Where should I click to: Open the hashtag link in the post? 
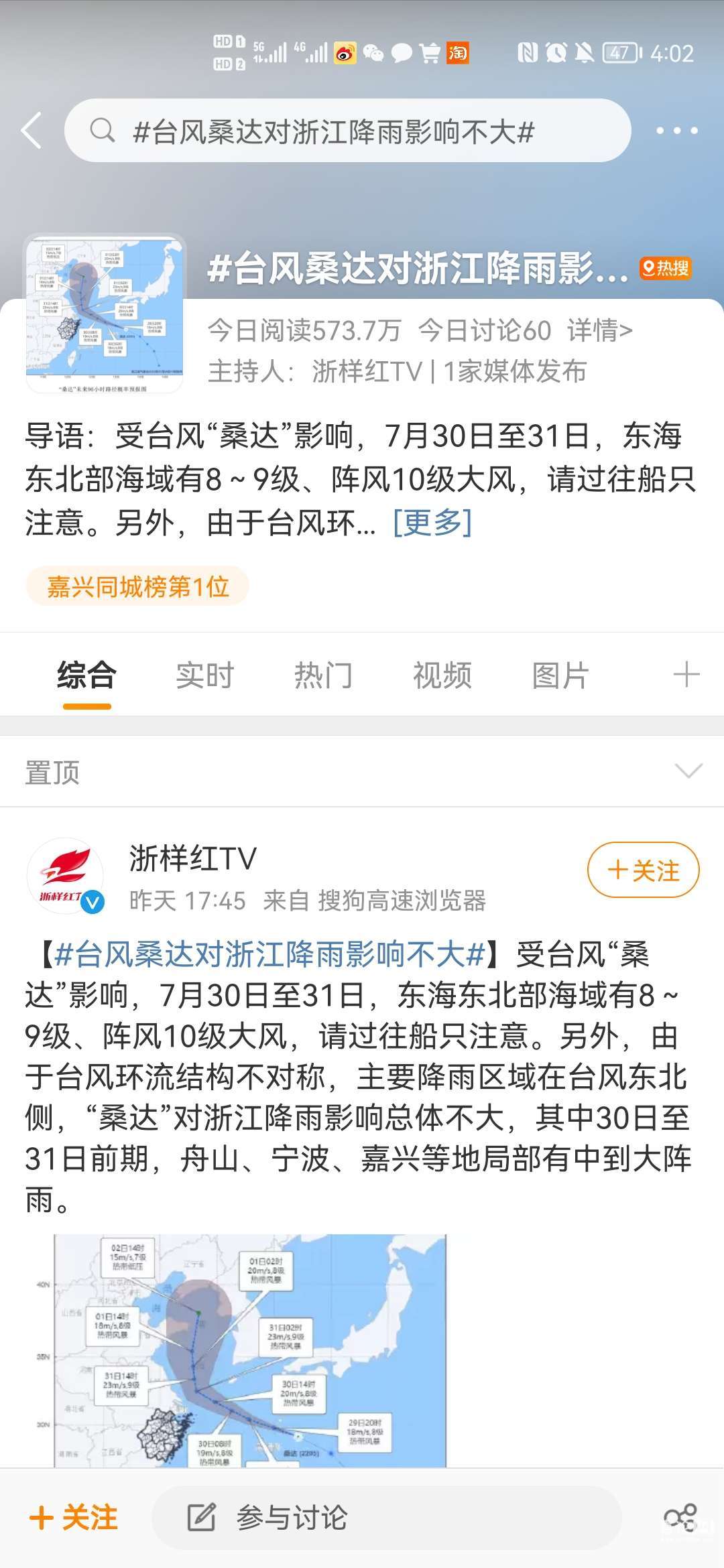pos(269,954)
